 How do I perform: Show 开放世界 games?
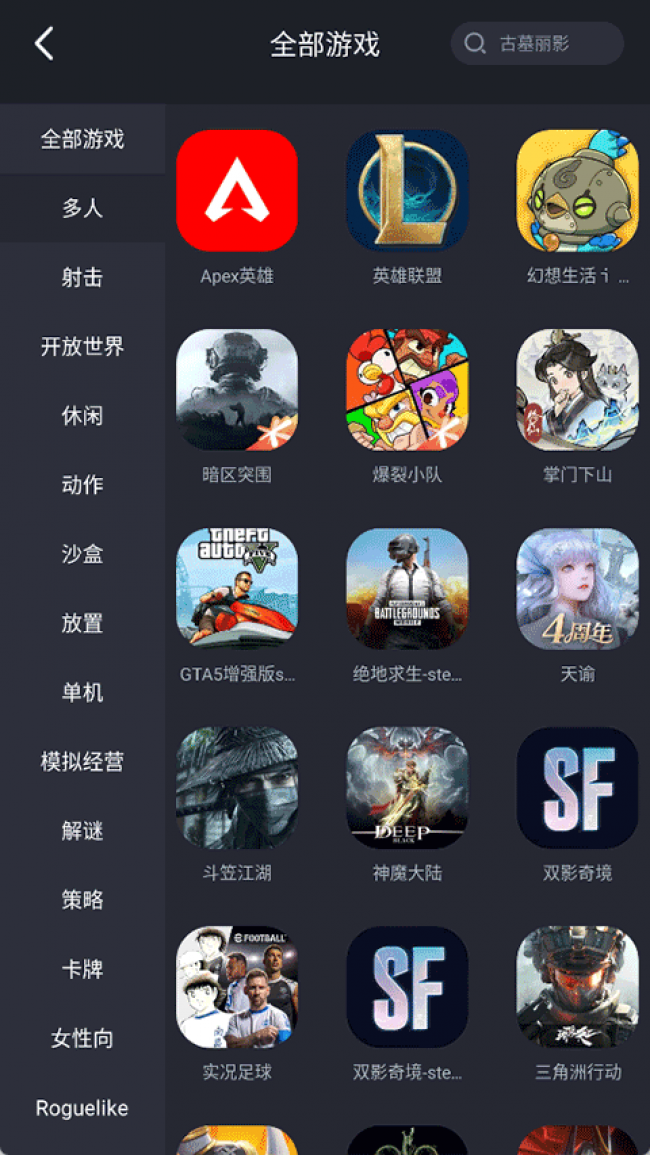(x=82, y=347)
